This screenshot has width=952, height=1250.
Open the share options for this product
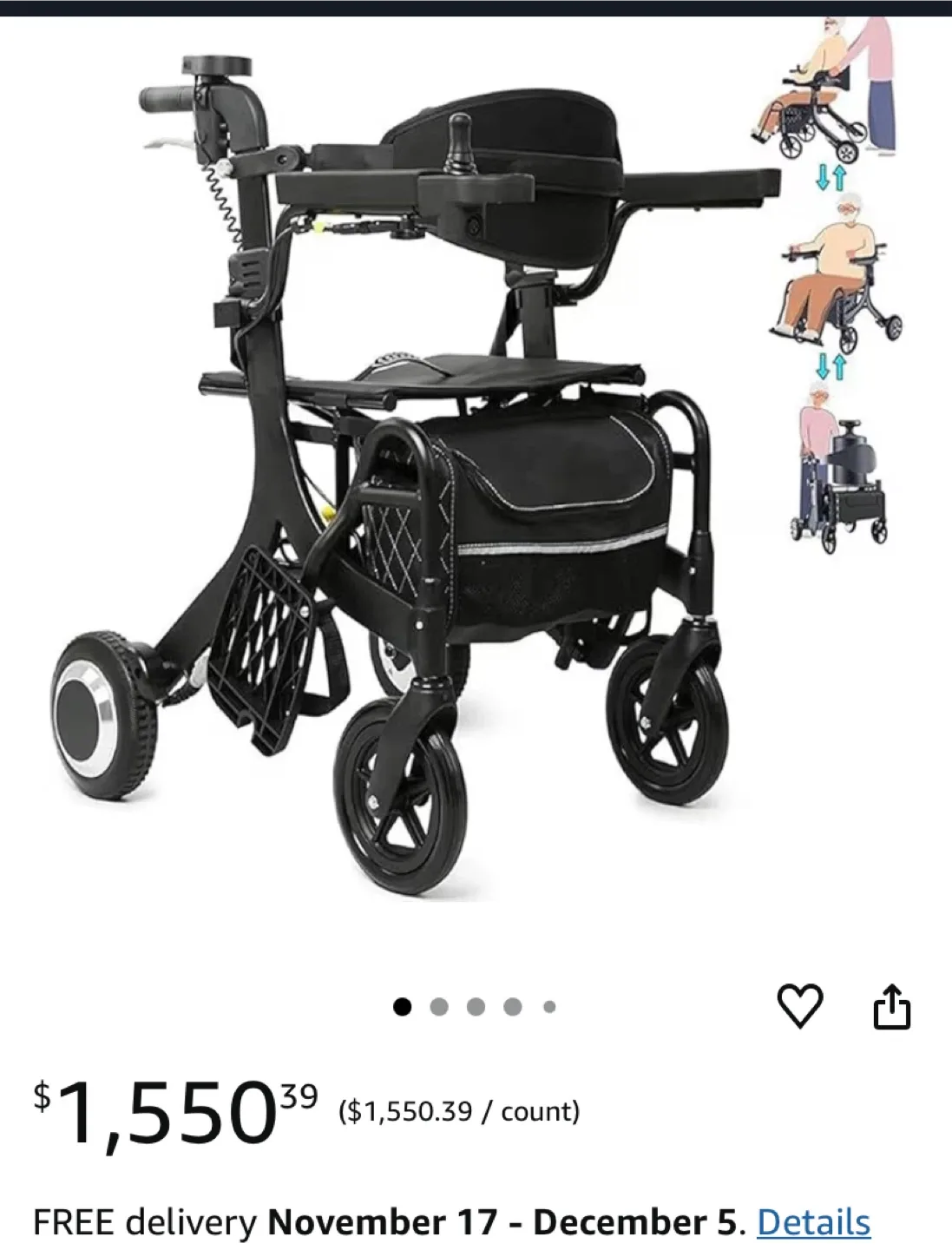tap(893, 1005)
